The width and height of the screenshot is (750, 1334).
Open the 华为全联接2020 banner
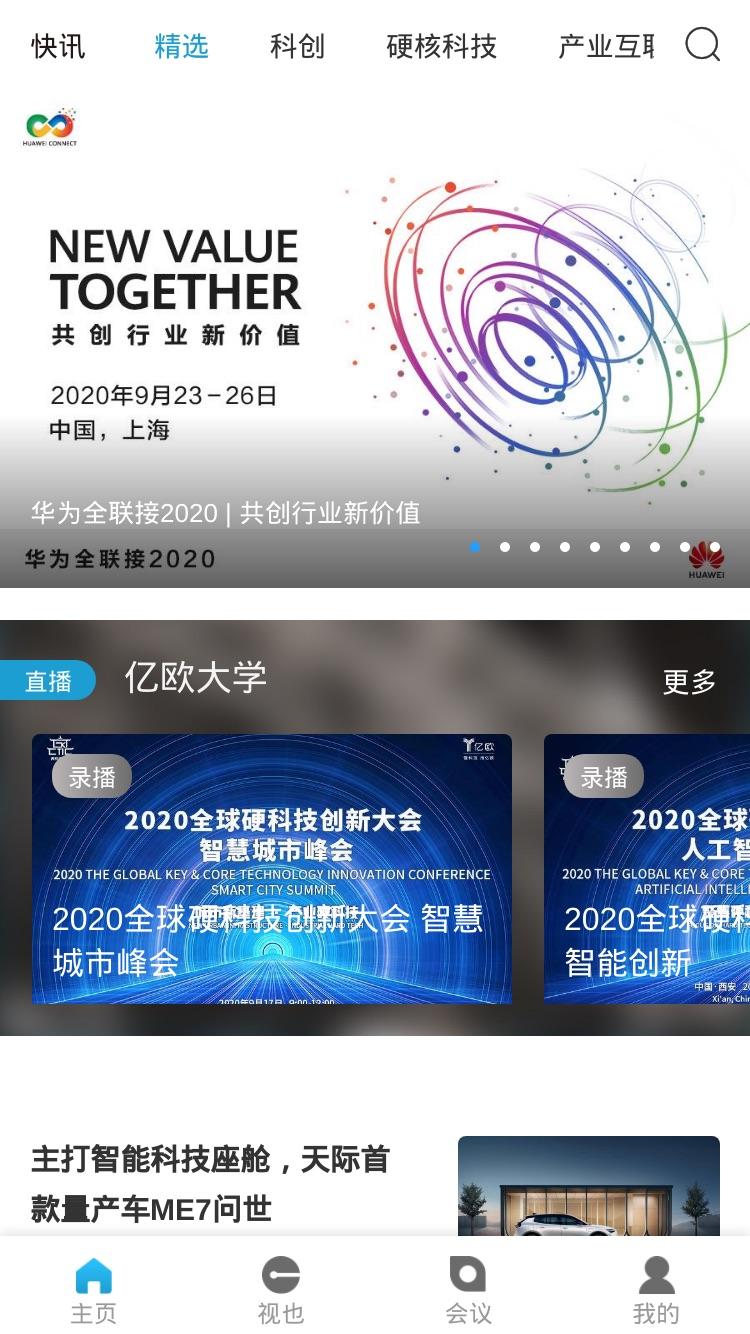(375, 340)
